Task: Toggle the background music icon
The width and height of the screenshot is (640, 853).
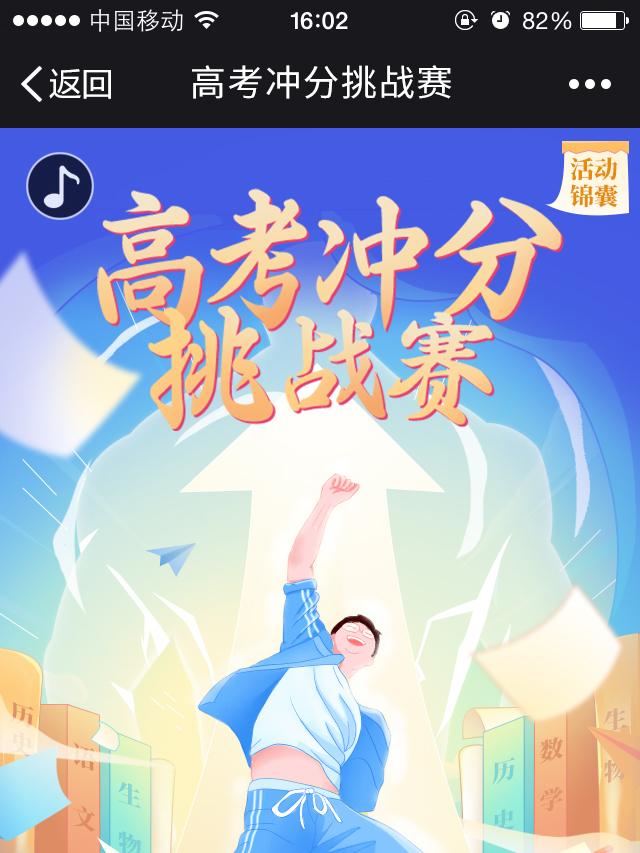Action: (60, 186)
